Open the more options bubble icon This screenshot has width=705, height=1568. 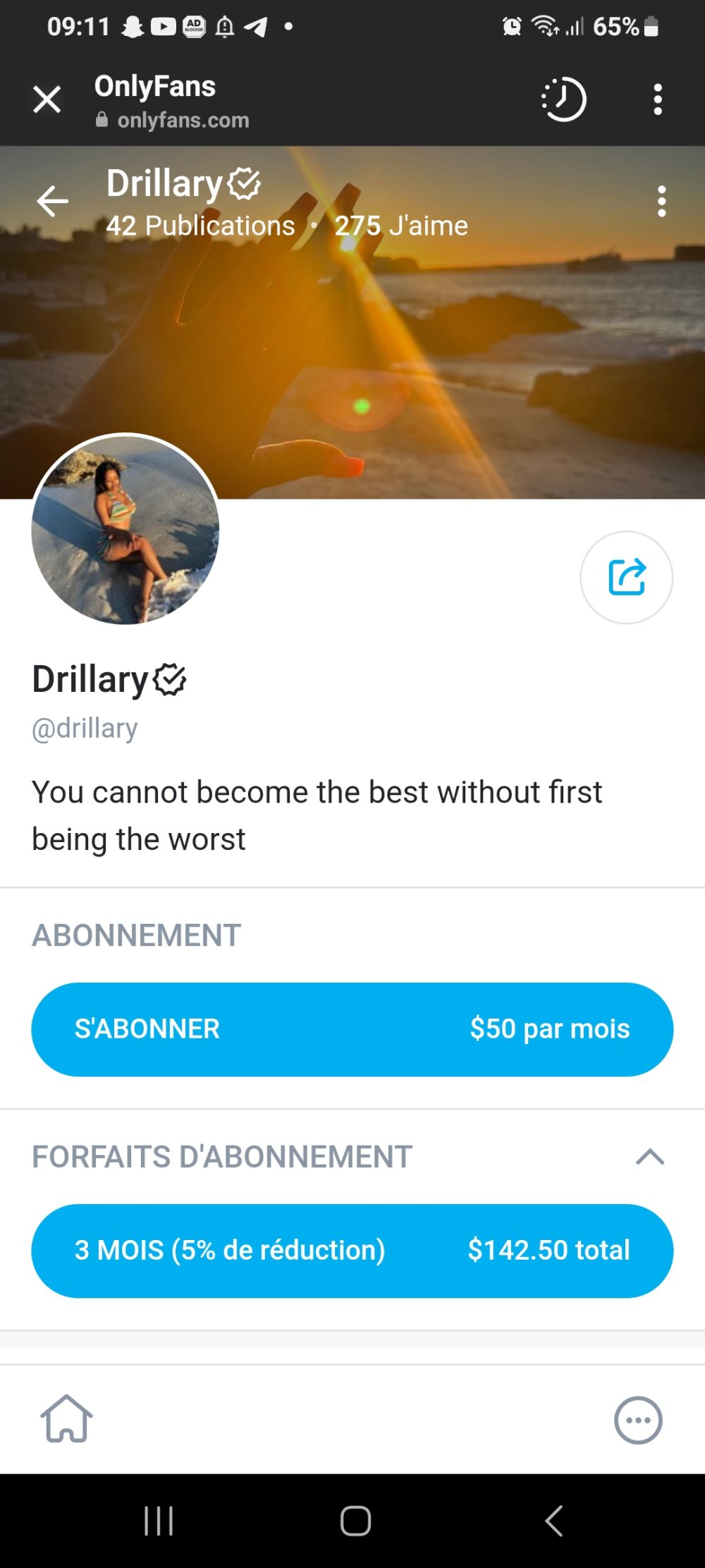pyautogui.click(x=637, y=1420)
